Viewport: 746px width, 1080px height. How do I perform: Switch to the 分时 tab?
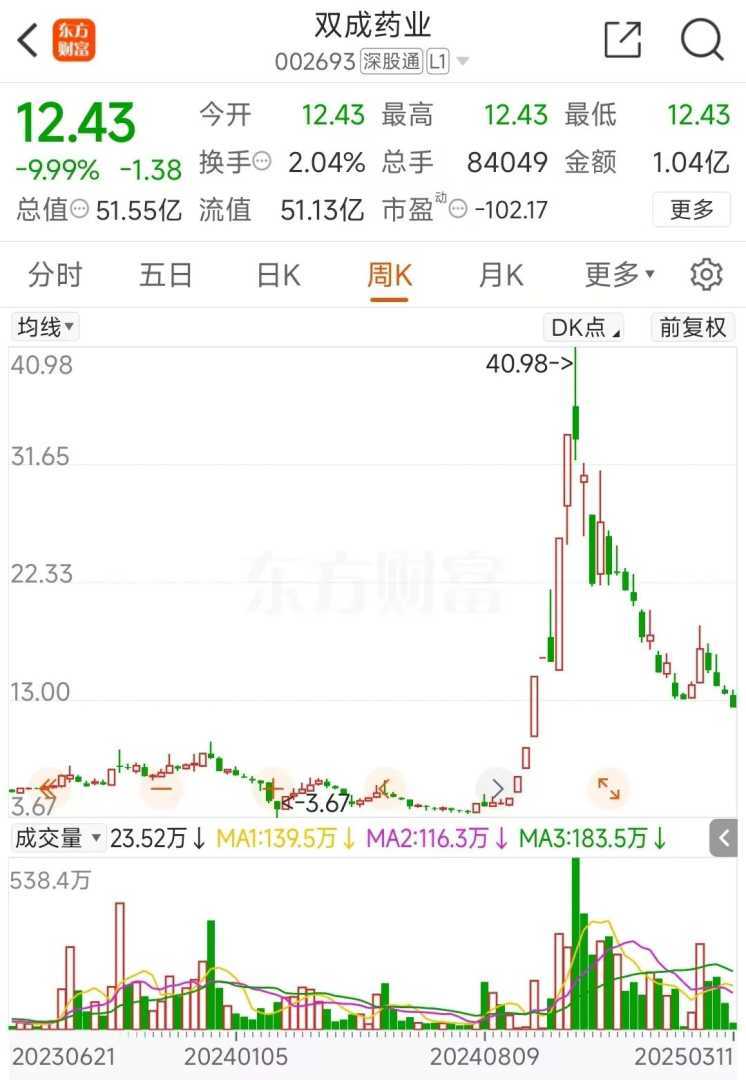pyautogui.click(x=55, y=275)
